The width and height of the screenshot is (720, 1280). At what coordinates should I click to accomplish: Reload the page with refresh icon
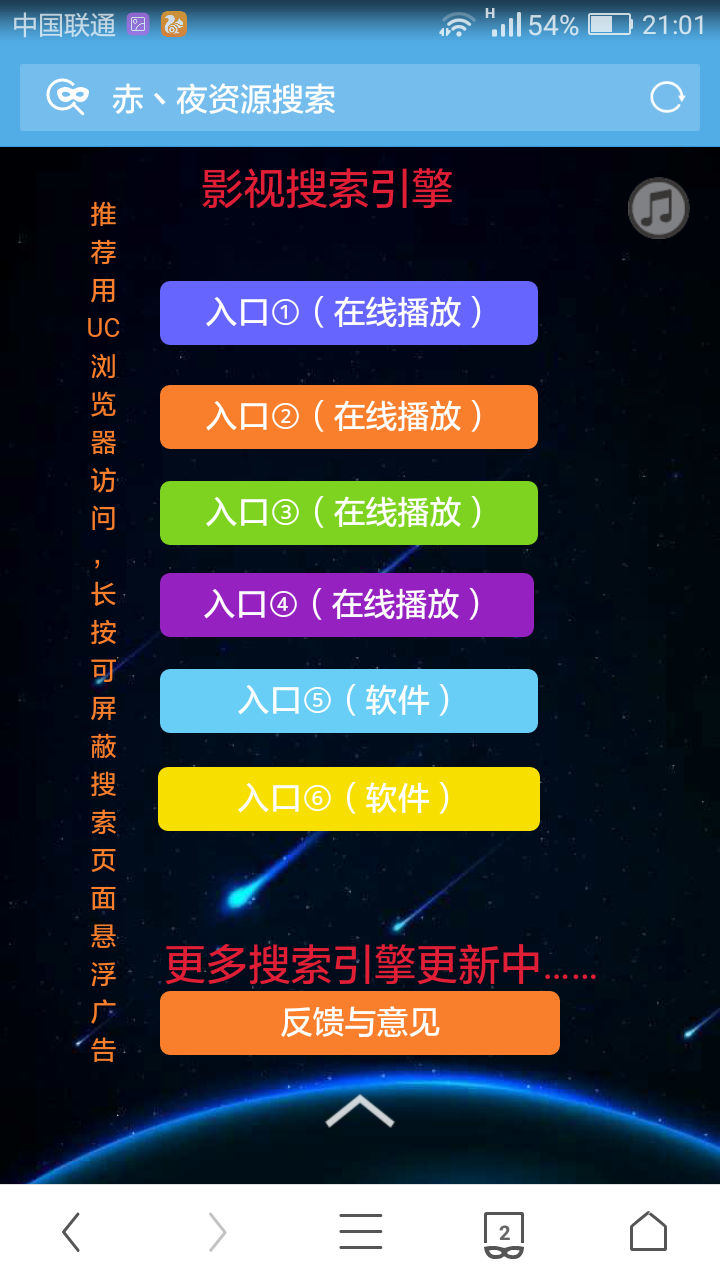[x=667, y=98]
